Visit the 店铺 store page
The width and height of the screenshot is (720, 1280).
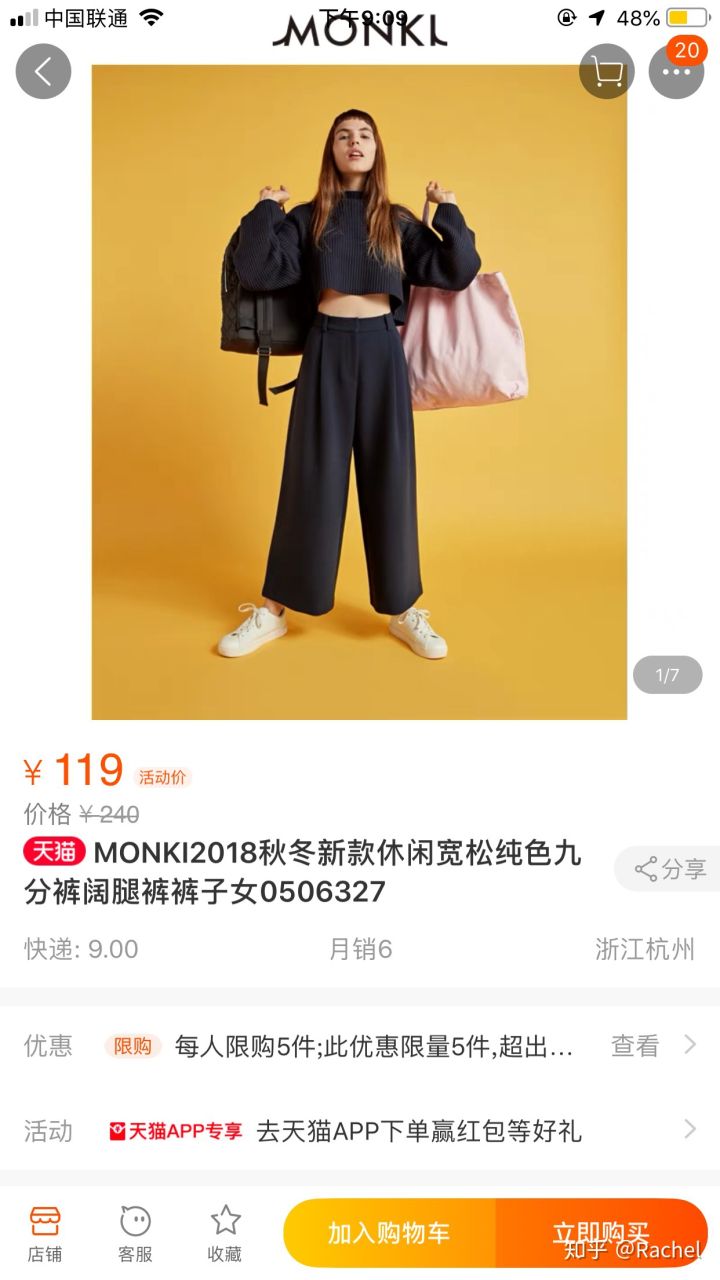click(45, 1233)
